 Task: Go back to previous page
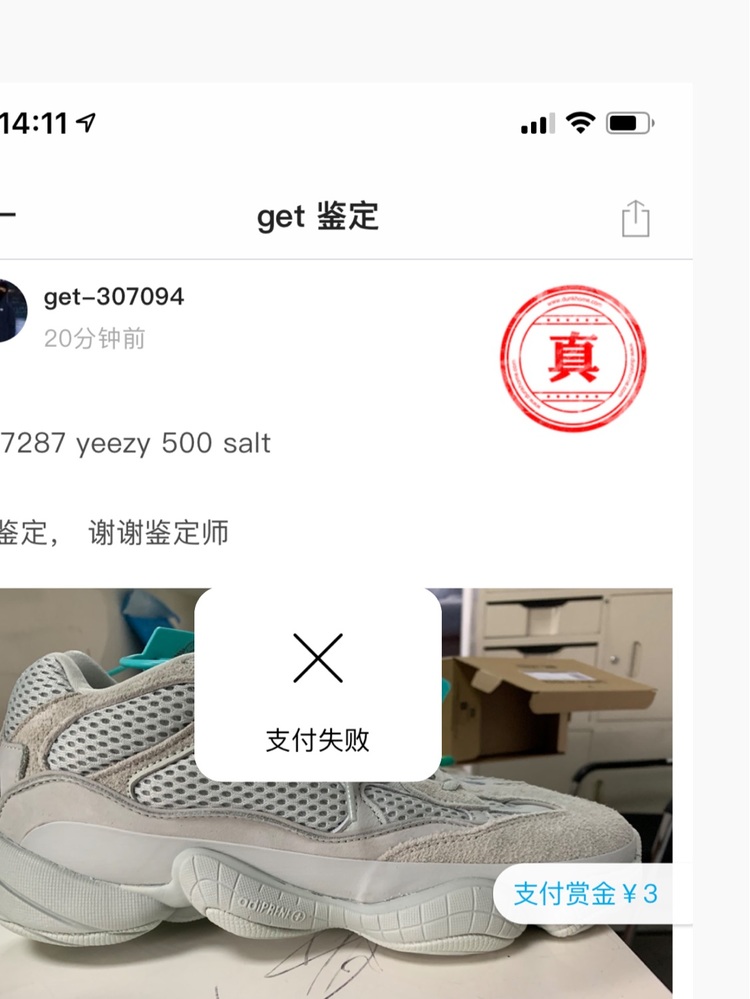click(6, 217)
